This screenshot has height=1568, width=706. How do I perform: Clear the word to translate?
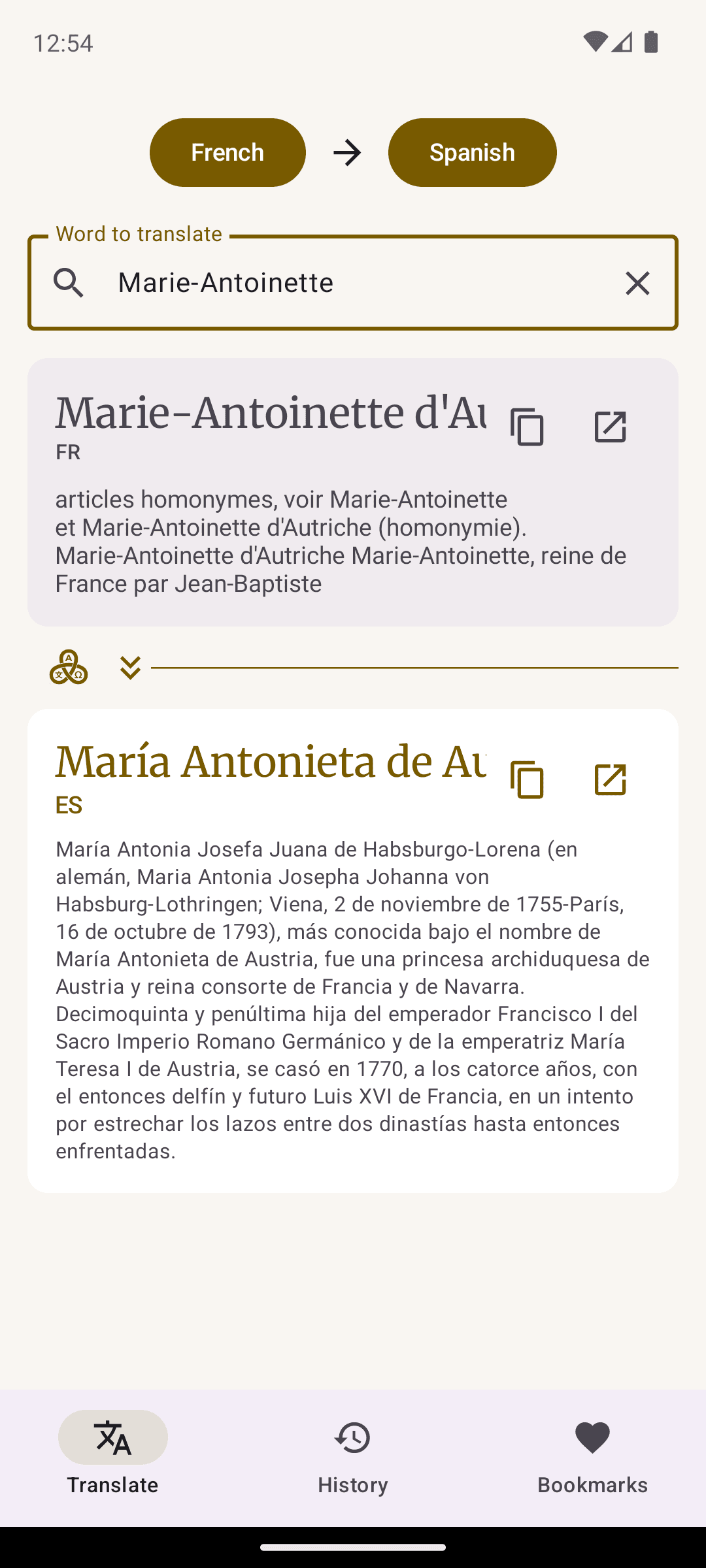tap(637, 283)
